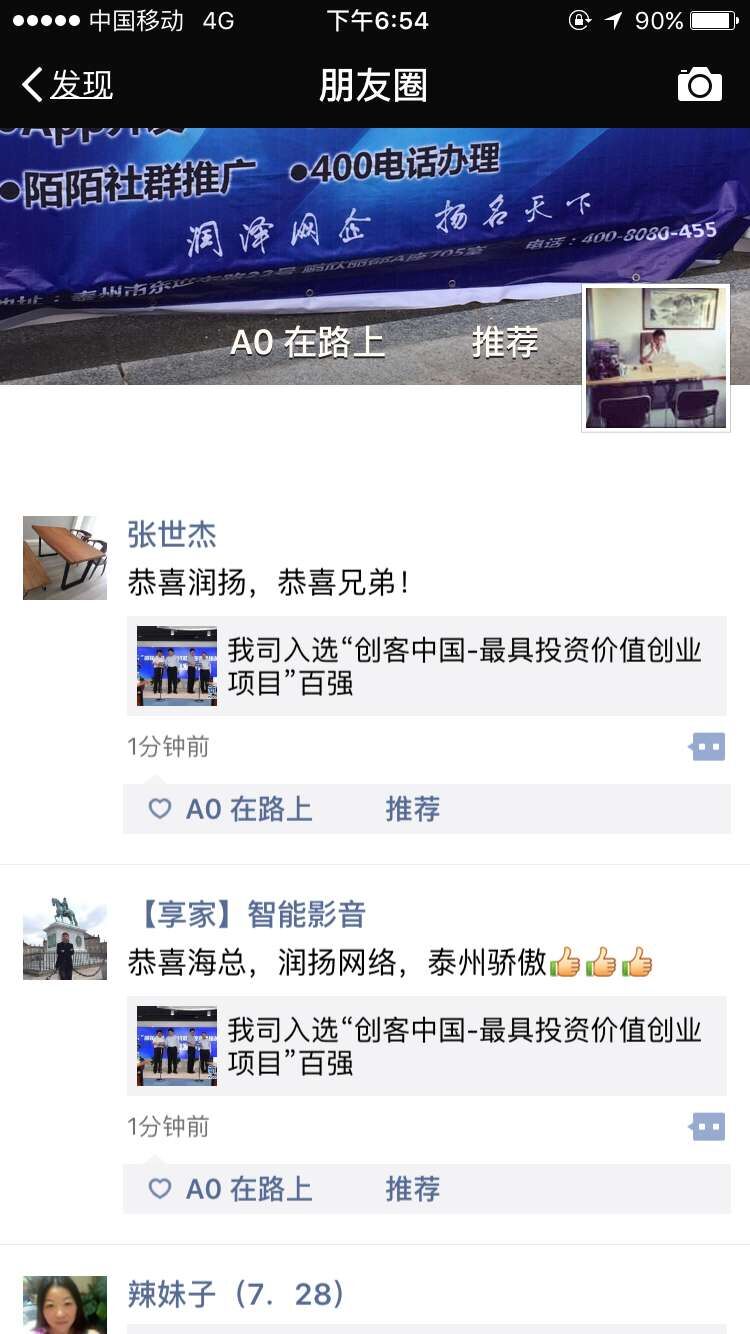Tap liker A0 在路上 under 张世杰's post
This screenshot has width=750, height=1334.
[x=249, y=809]
